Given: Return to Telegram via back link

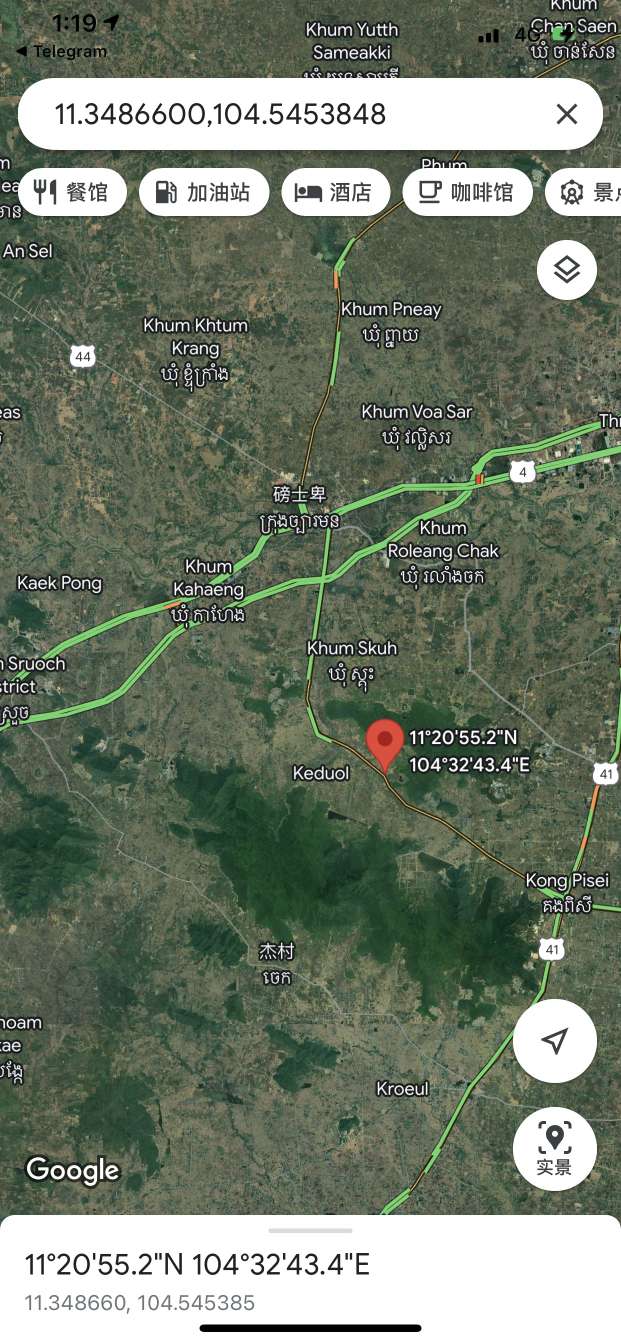Looking at the screenshot, I should click(62, 51).
